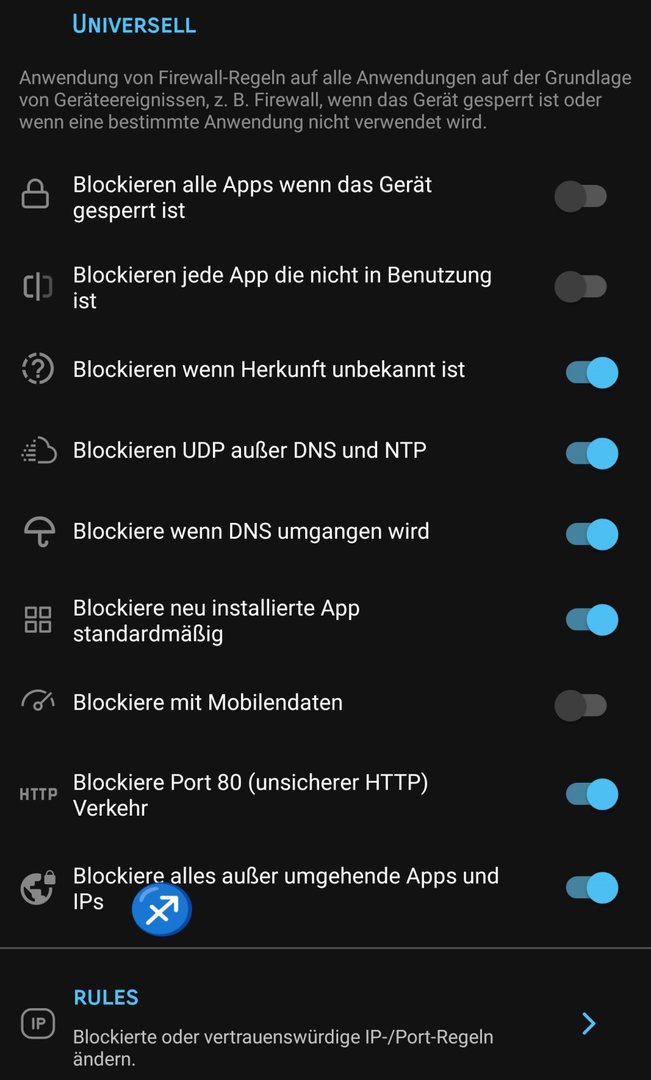Turn off UDP blocking except DNS and NTP

tap(591, 454)
